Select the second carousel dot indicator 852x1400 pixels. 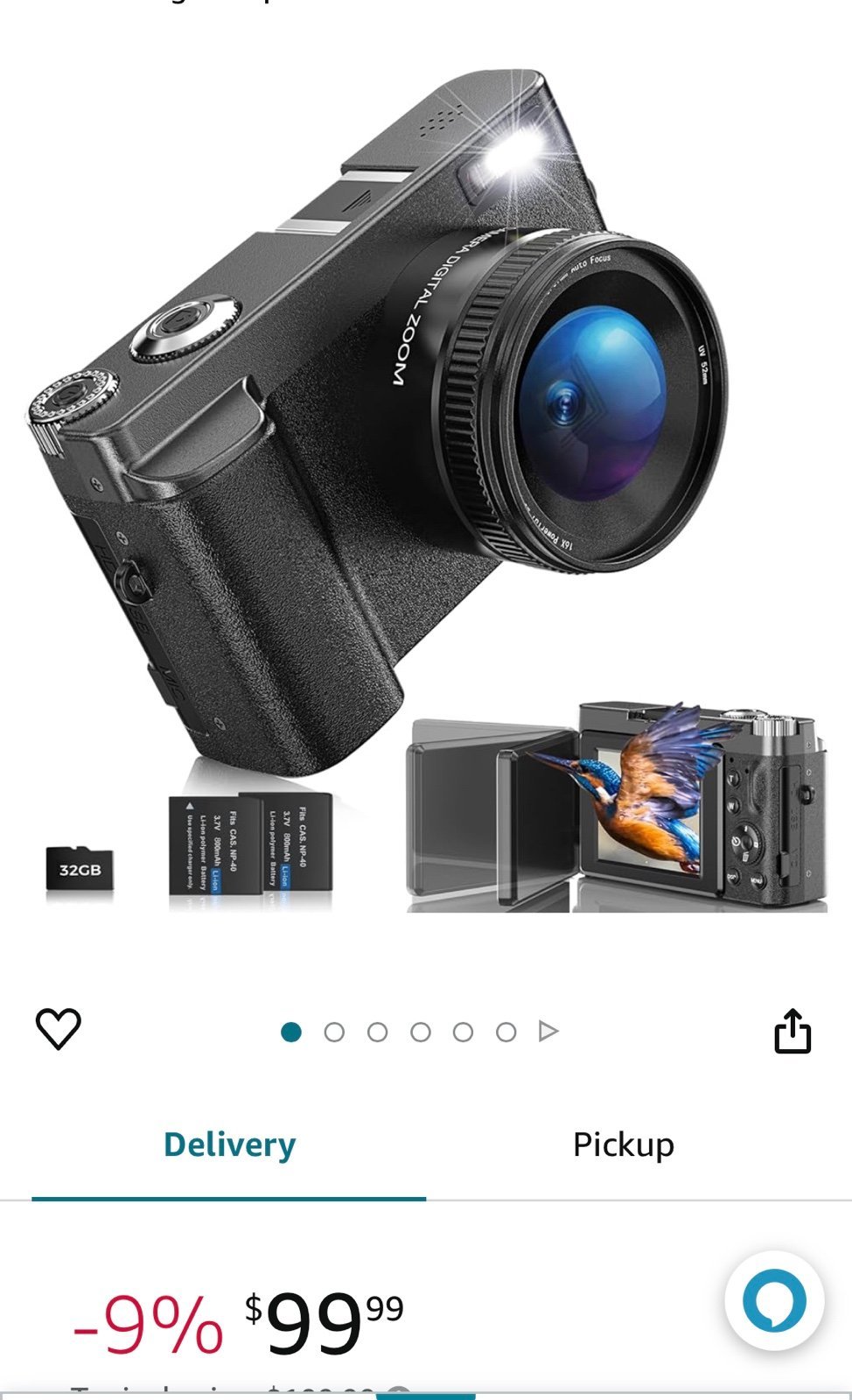(335, 1032)
